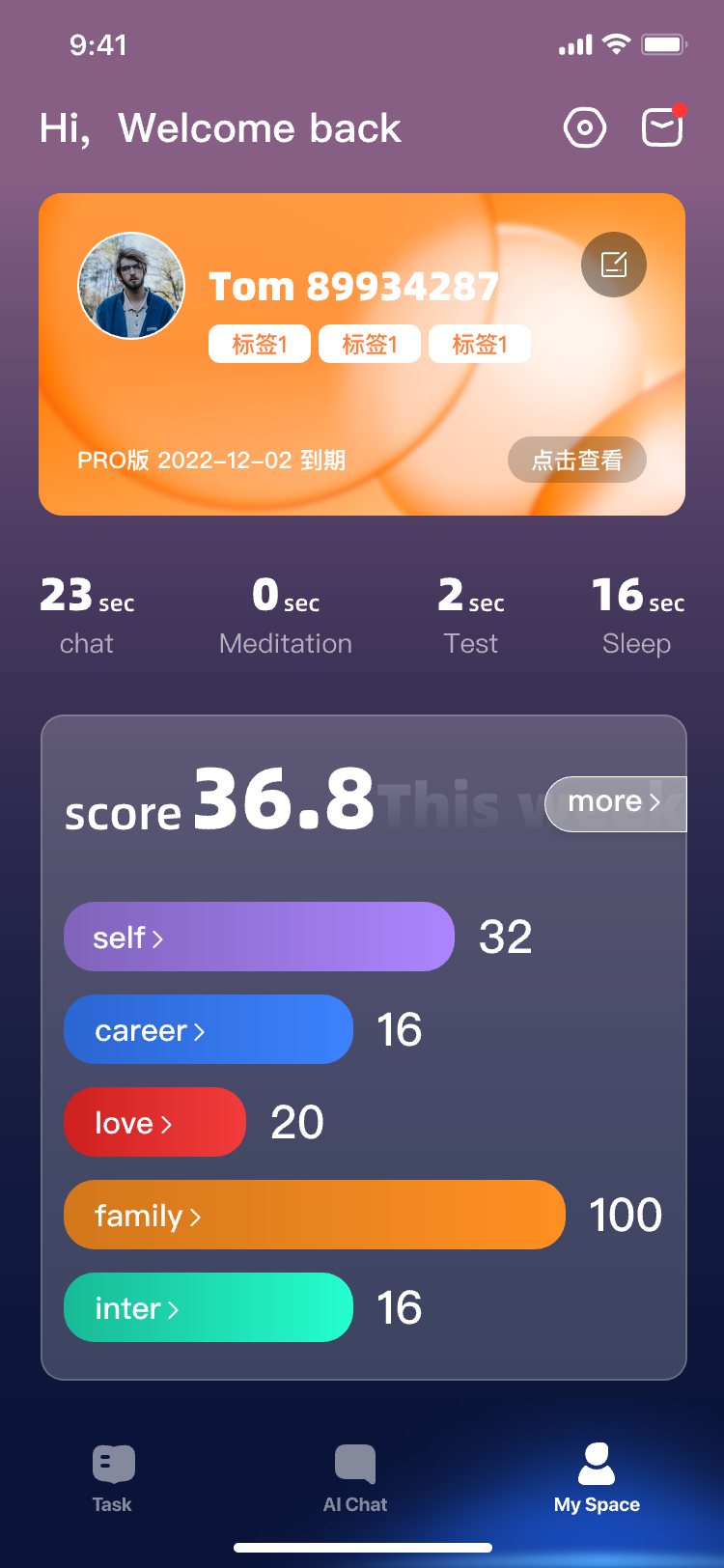The image size is (724, 1568).
Task: Open more score details
Action: coord(615,802)
